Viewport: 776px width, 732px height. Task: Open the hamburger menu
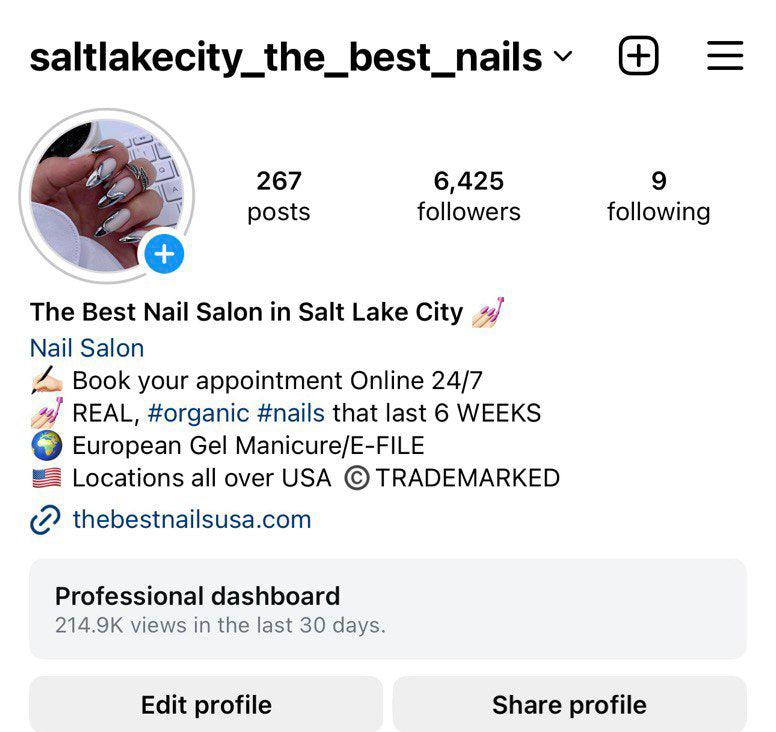[x=725, y=56]
